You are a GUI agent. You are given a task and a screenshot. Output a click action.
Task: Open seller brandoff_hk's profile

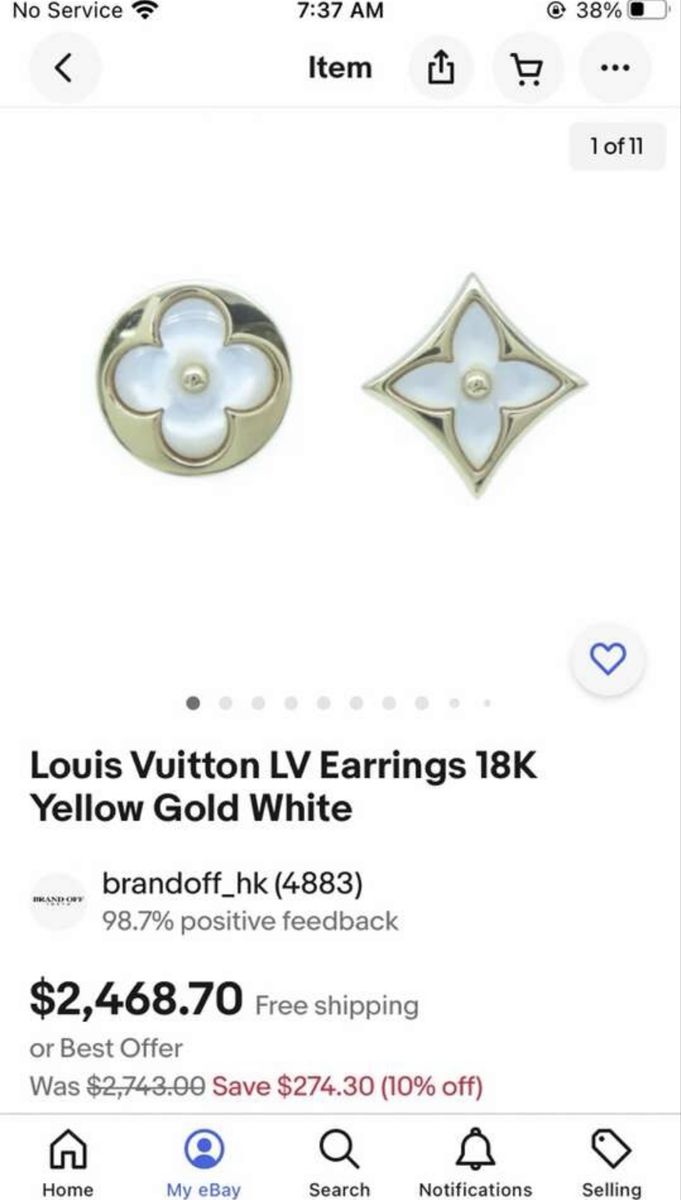coord(232,884)
